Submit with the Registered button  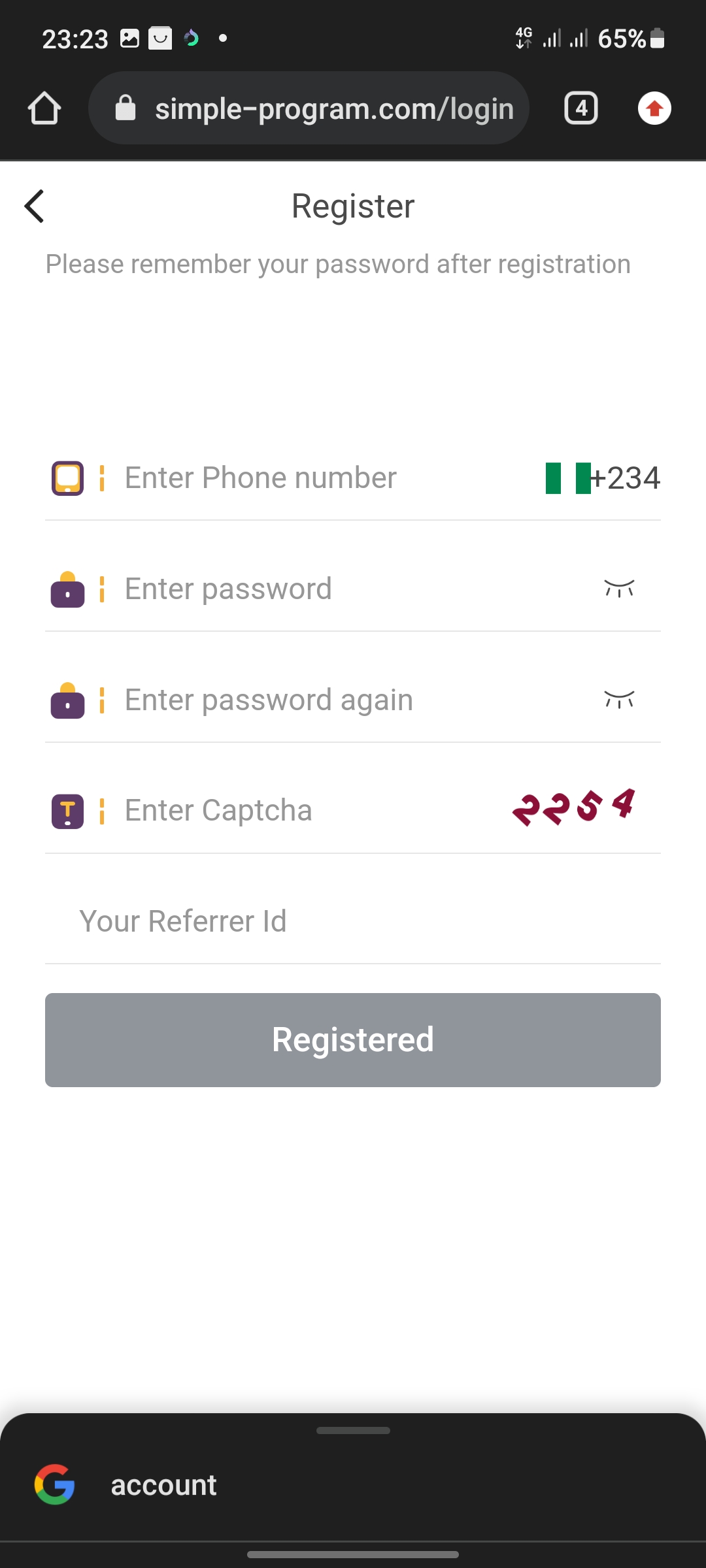pos(353,1040)
